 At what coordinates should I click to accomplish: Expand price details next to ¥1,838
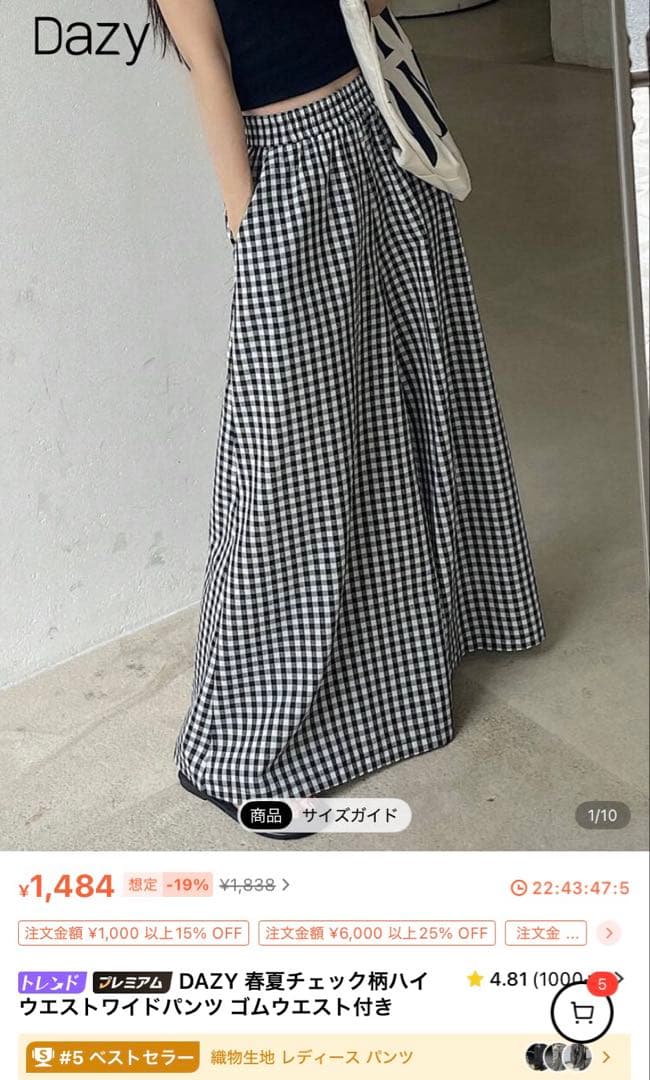(x=286, y=884)
